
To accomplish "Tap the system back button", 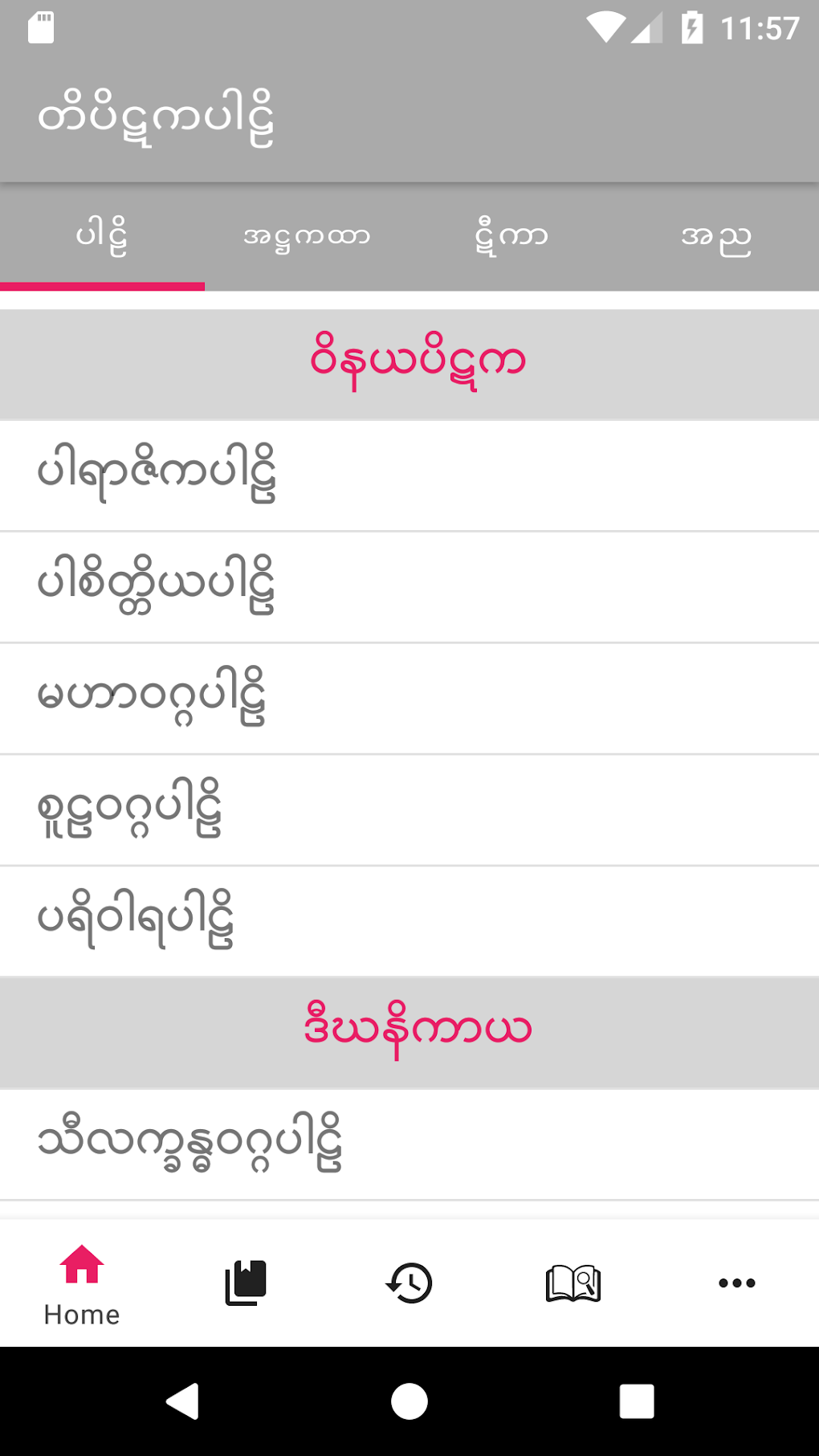I will point(183,1401).
